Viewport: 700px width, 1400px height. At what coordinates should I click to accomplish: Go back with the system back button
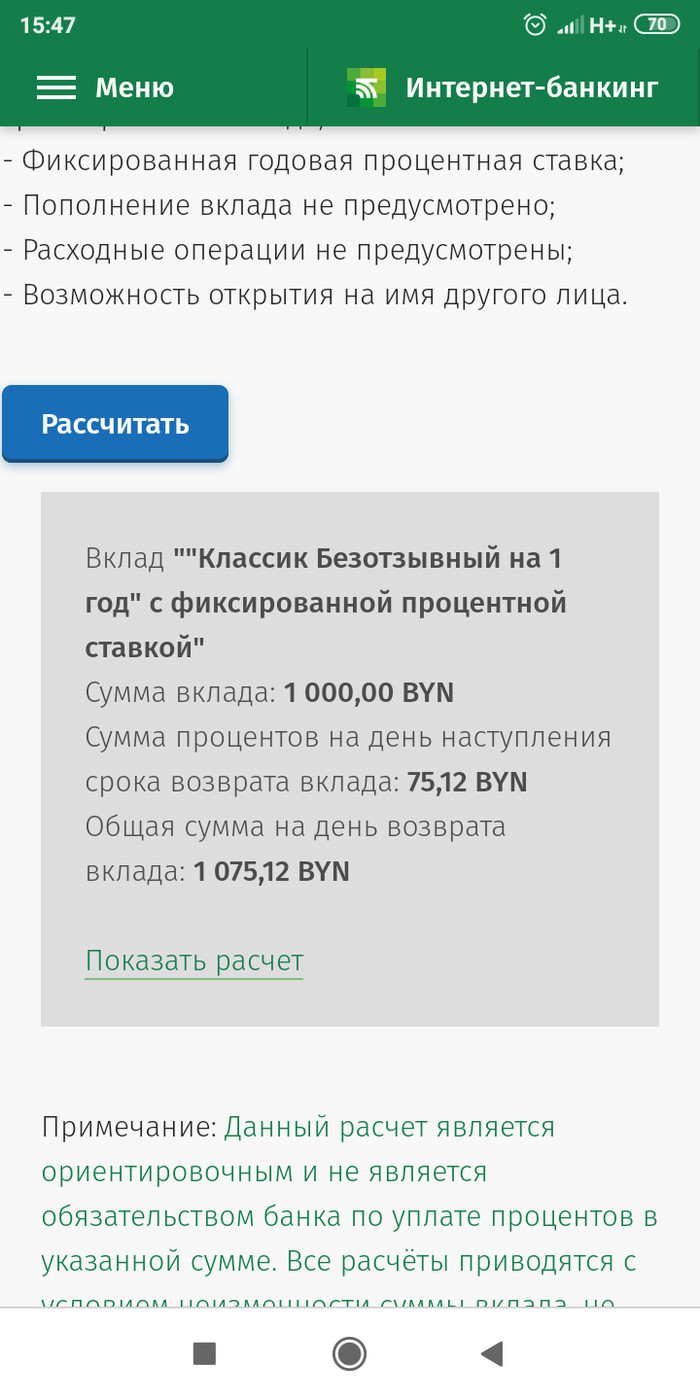tap(492, 1354)
